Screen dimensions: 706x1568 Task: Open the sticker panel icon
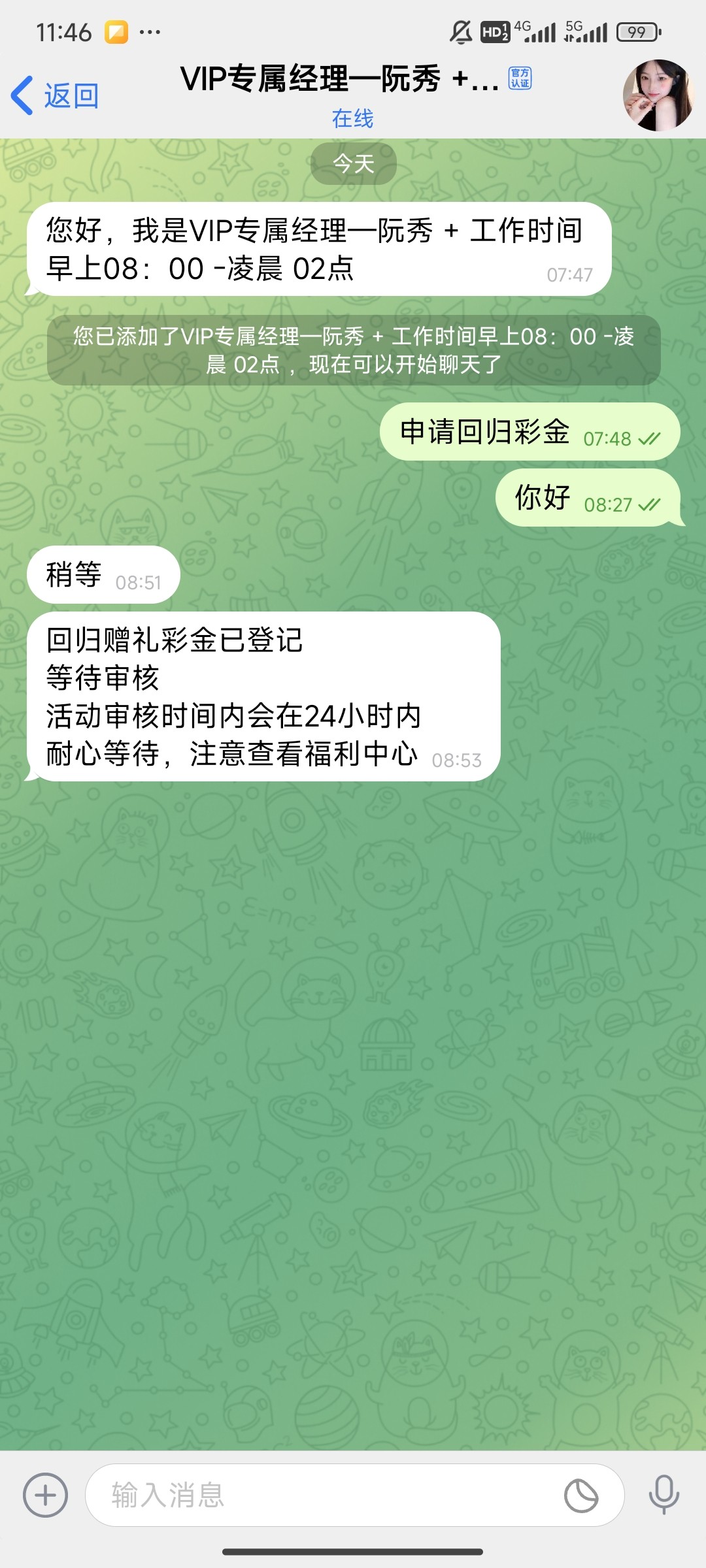[x=581, y=1495]
